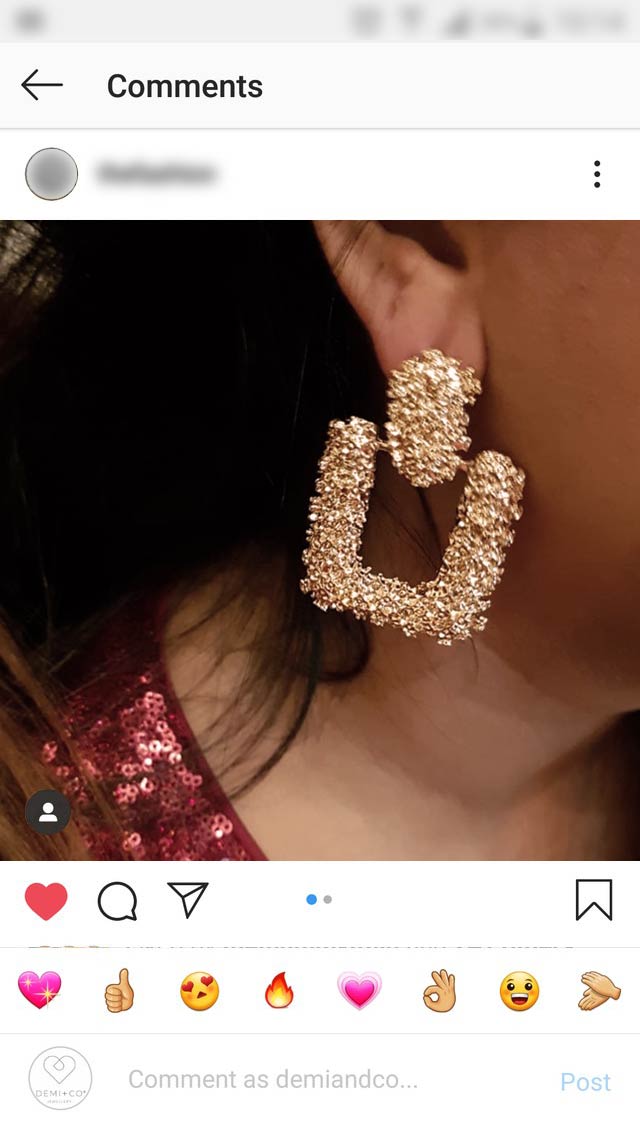Share the post via the paper plane
640x1121 pixels.
click(187, 900)
